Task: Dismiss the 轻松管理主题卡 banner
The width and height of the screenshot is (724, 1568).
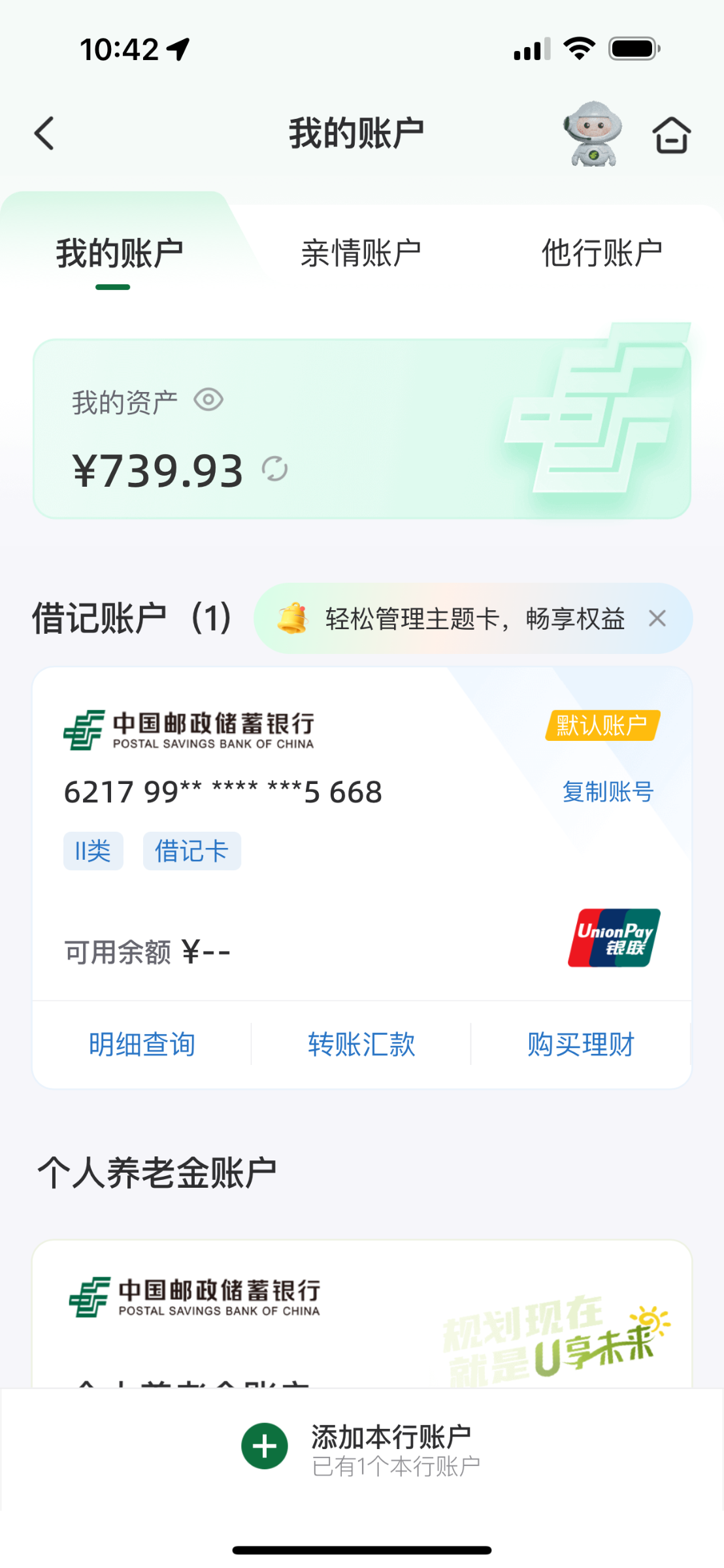Action: tap(657, 618)
